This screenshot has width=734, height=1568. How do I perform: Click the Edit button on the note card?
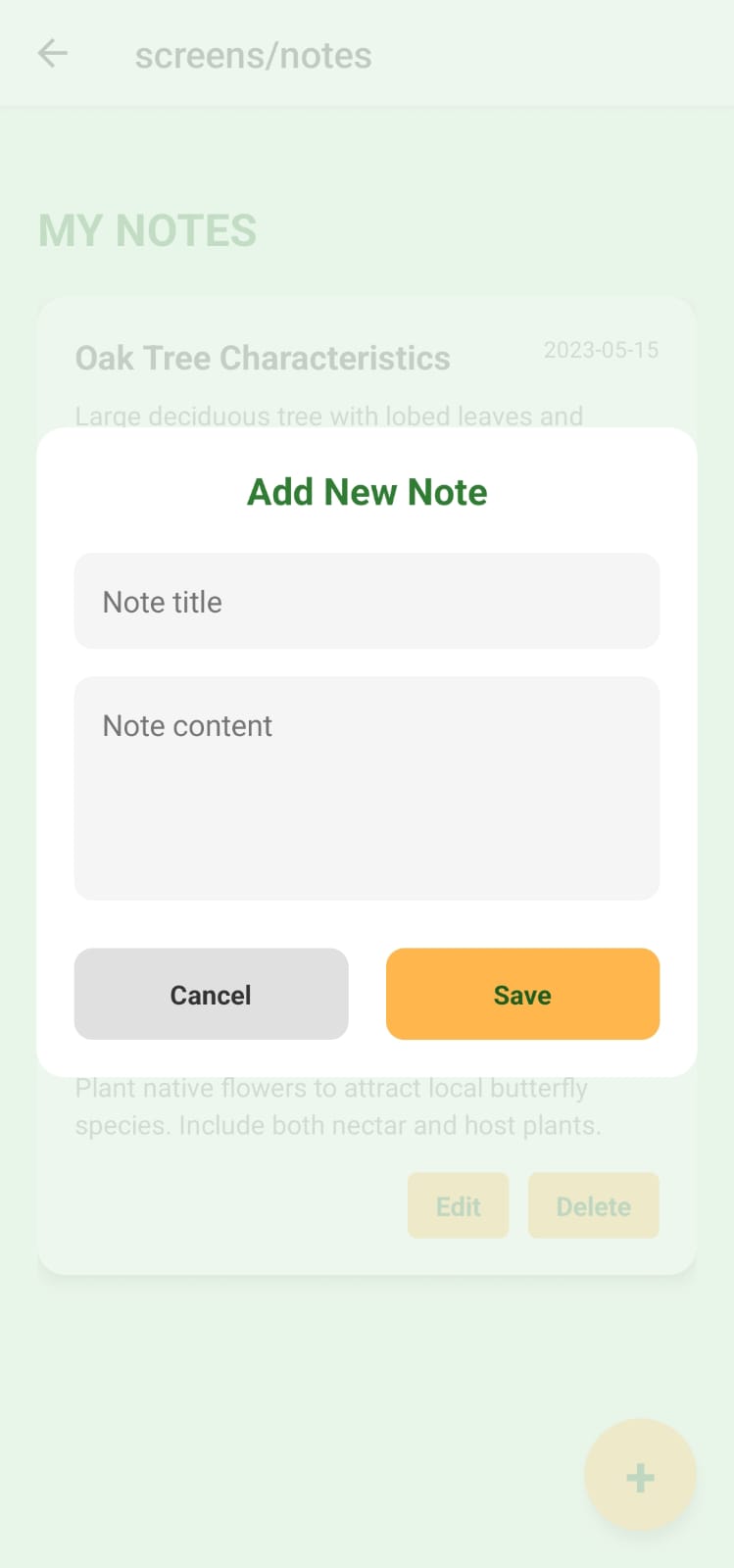tap(458, 1205)
